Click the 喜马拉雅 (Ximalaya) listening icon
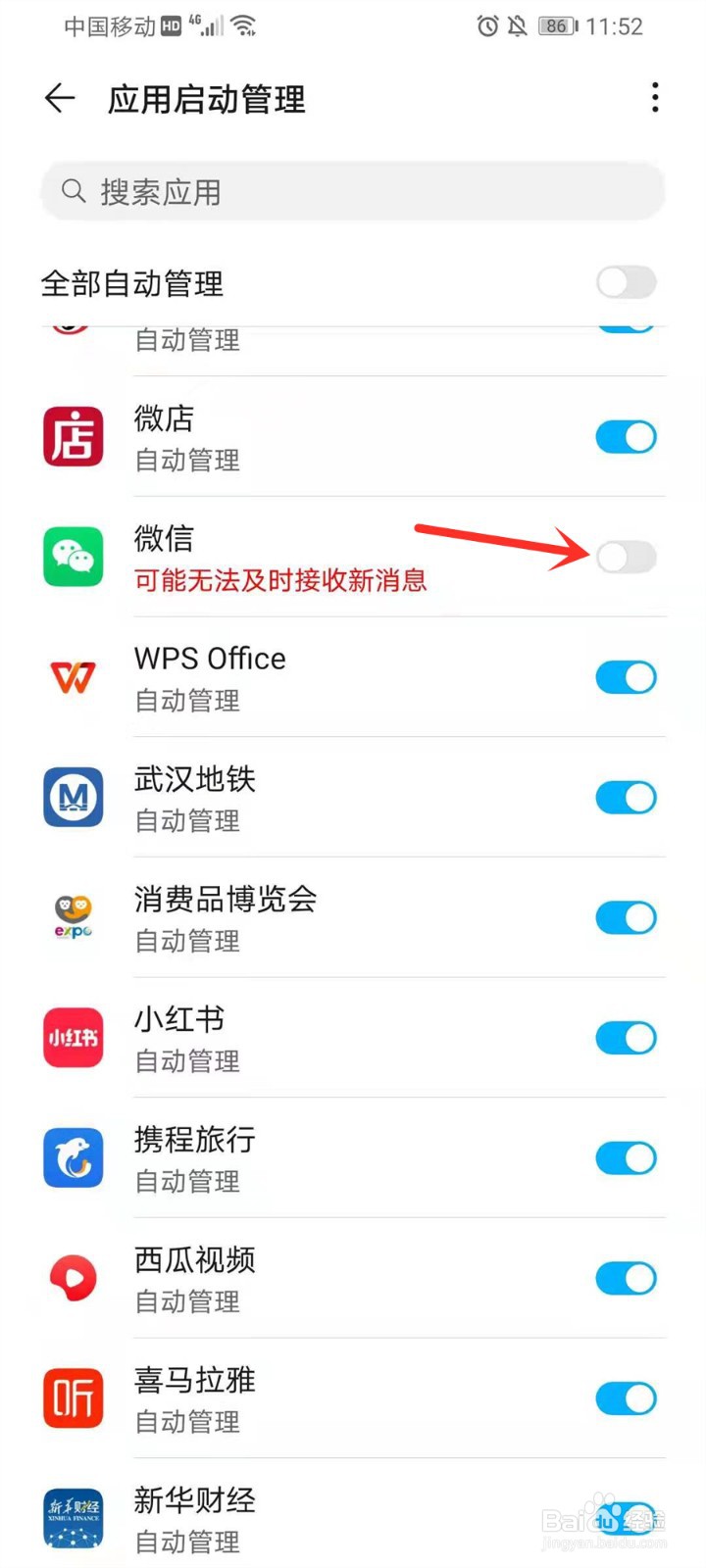The width and height of the screenshot is (706, 1568). tap(73, 1398)
